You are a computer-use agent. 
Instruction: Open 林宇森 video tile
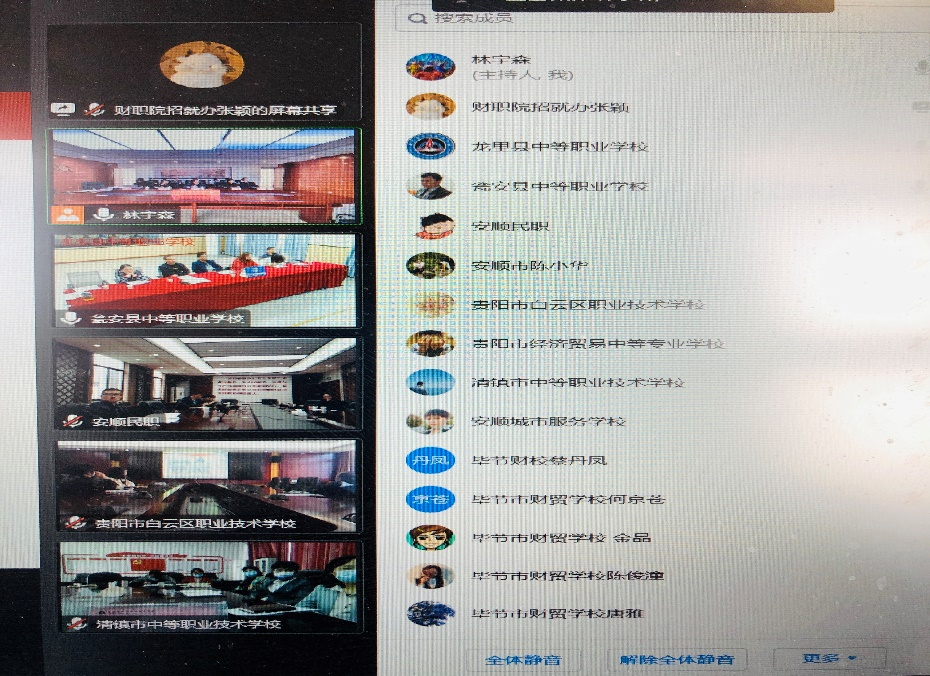point(205,176)
